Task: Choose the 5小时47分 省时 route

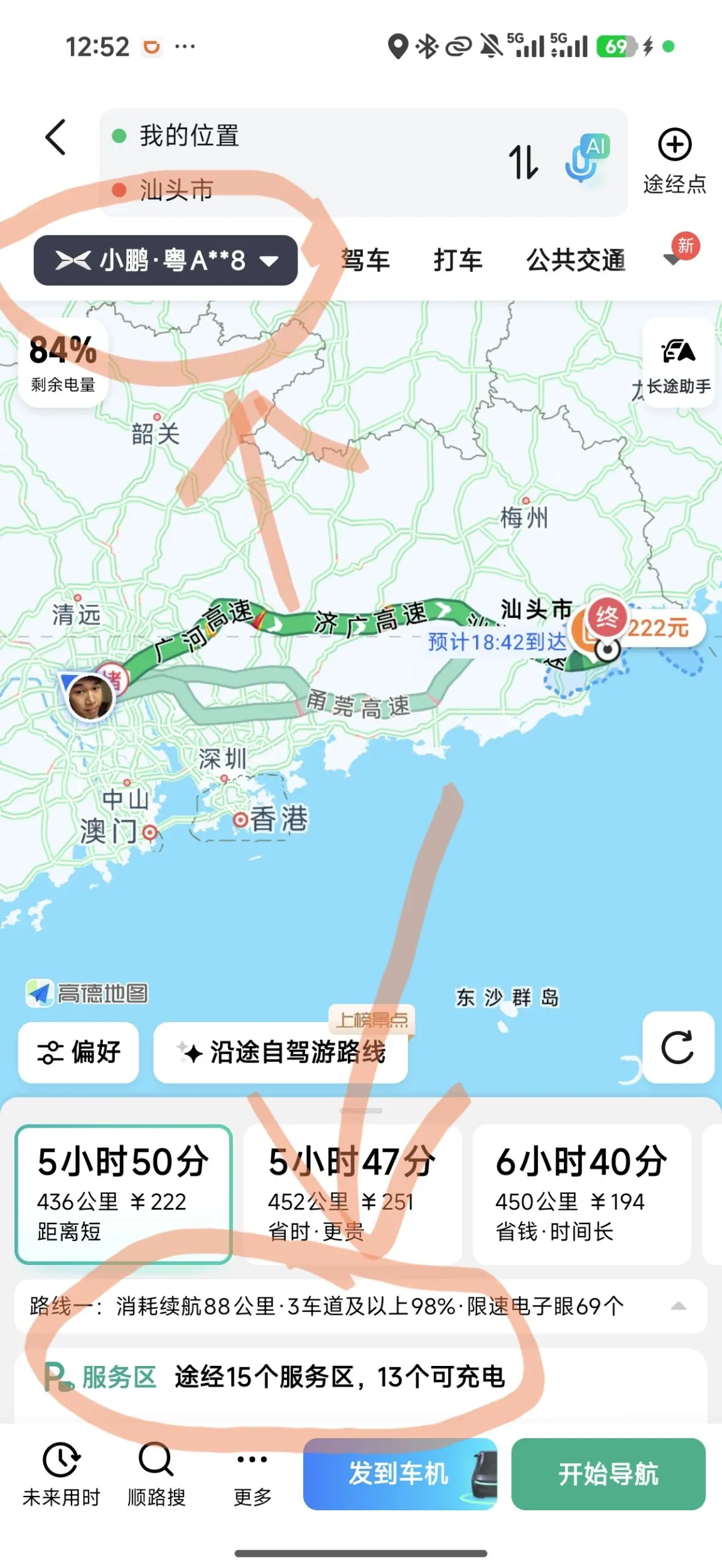Action: coord(352,1193)
